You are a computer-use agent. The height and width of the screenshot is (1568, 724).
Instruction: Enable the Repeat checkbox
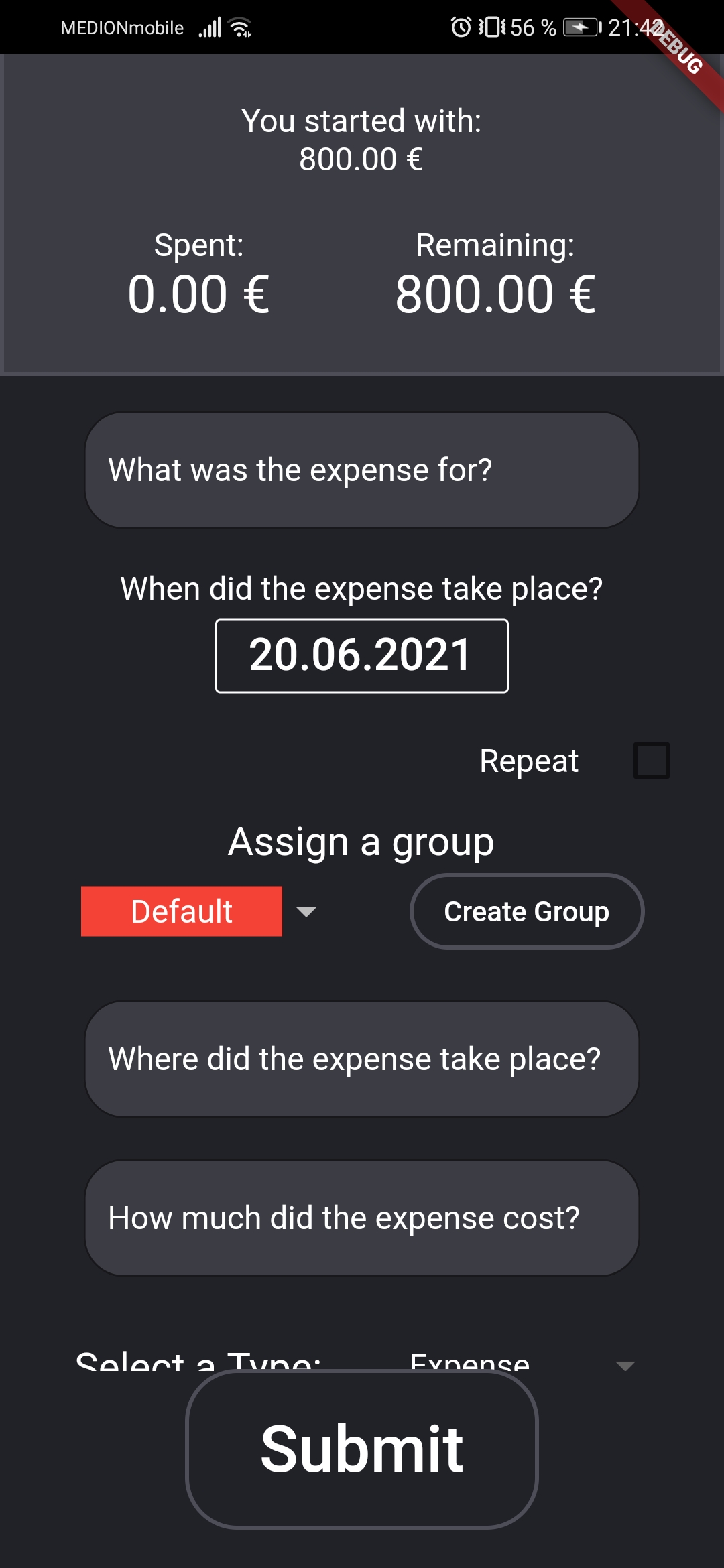click(651, 761)
